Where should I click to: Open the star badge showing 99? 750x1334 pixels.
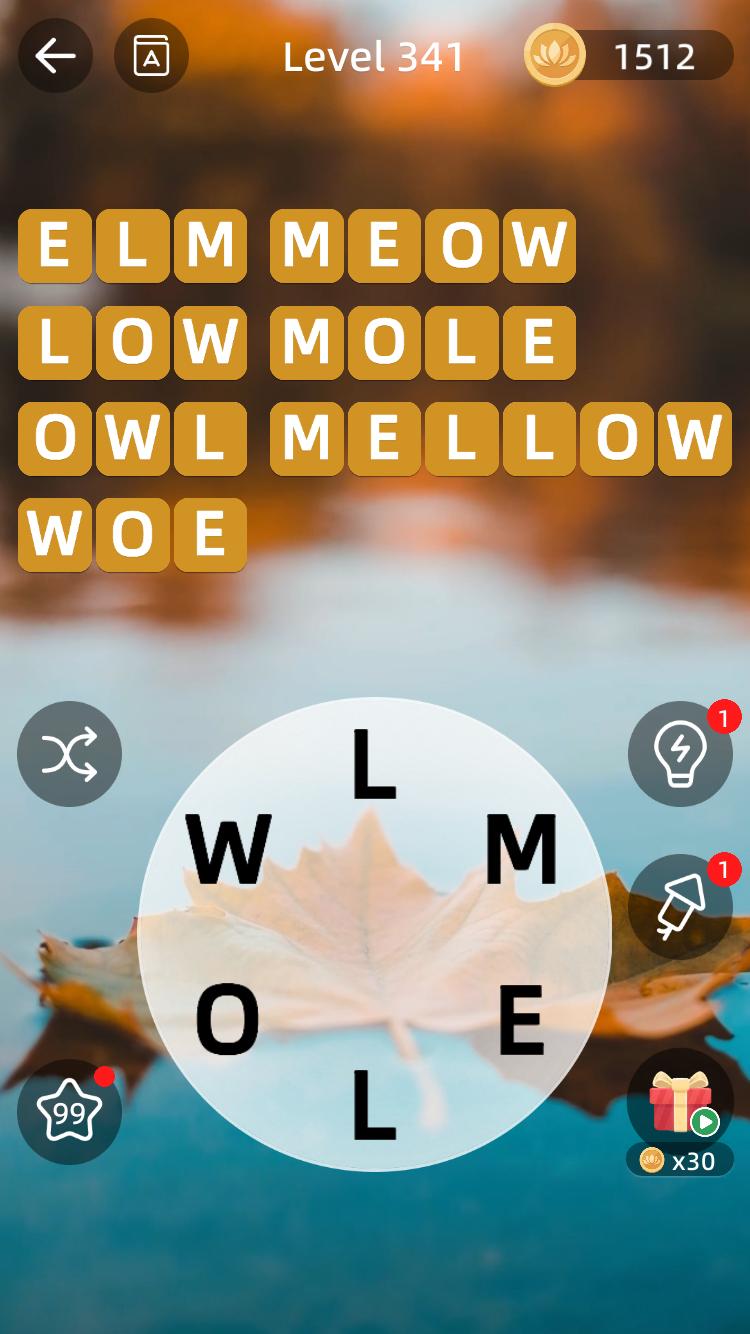69,1111
